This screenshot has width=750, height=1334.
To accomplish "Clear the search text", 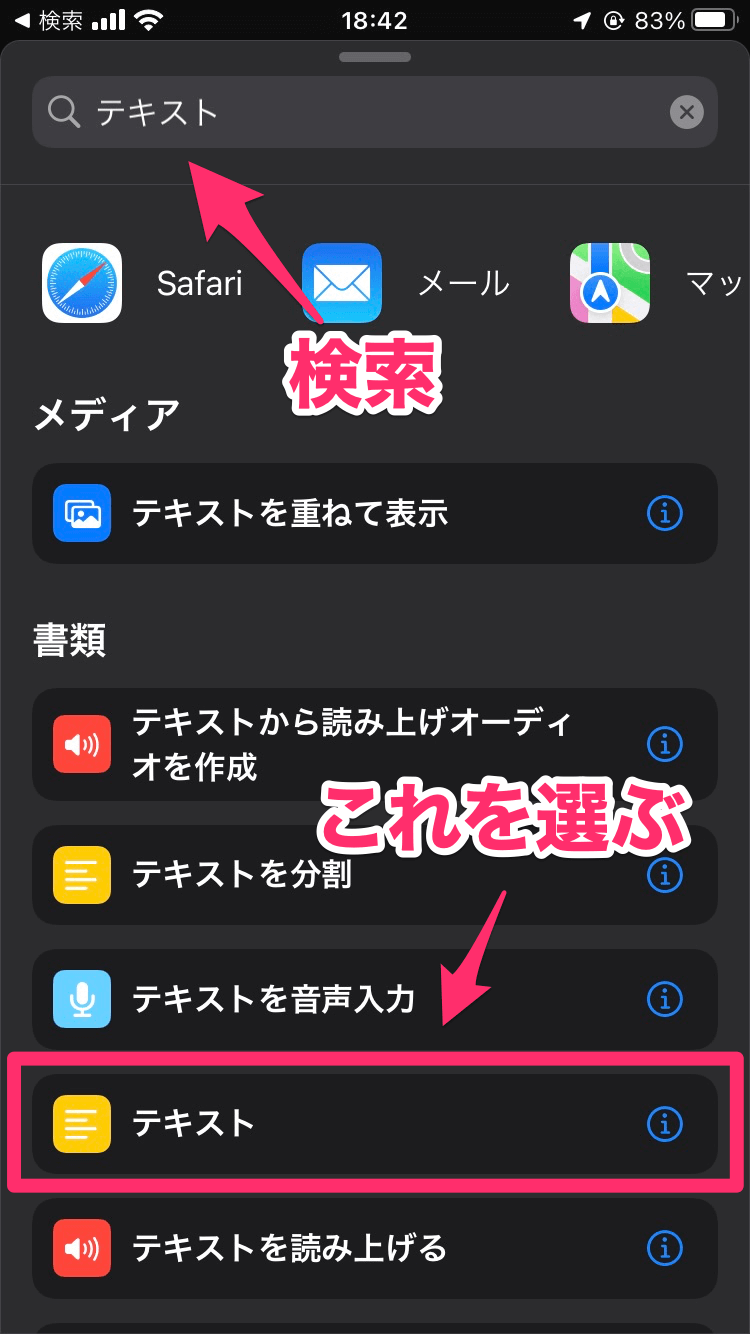I will (x=686, y=112).
